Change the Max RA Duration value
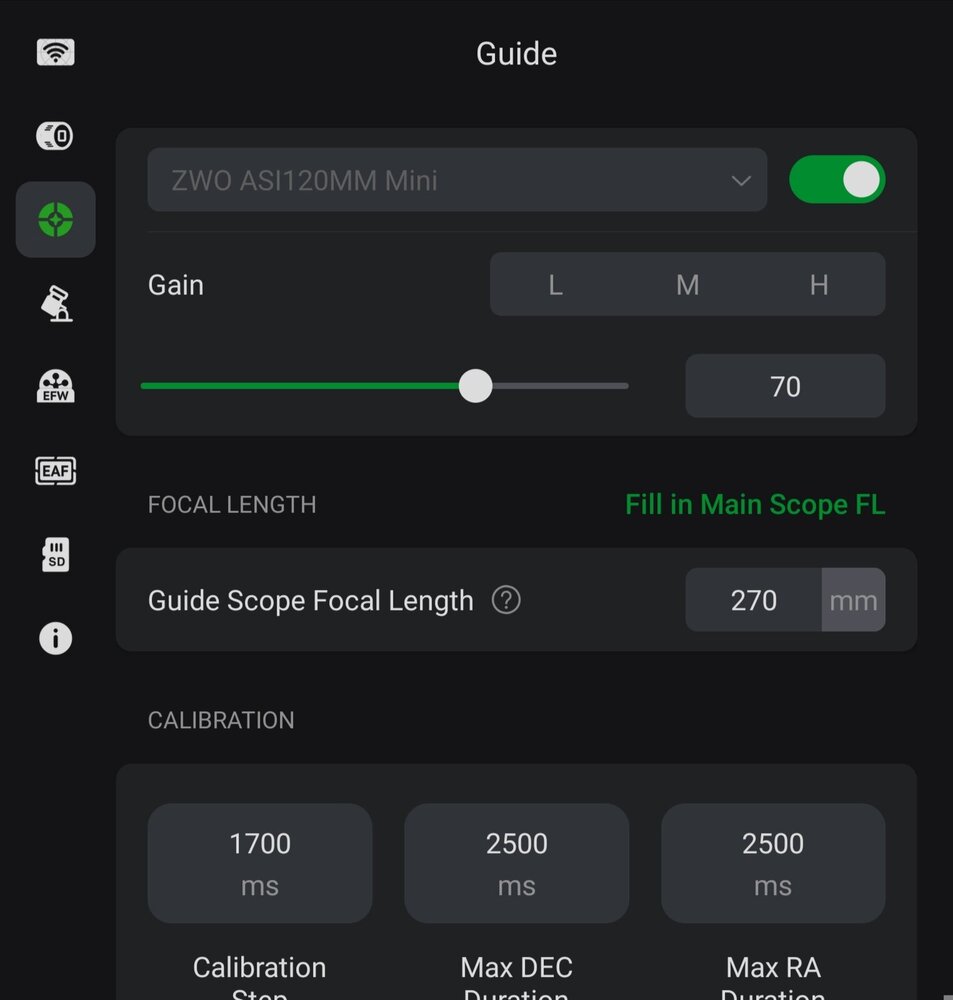 coord(773,862)
